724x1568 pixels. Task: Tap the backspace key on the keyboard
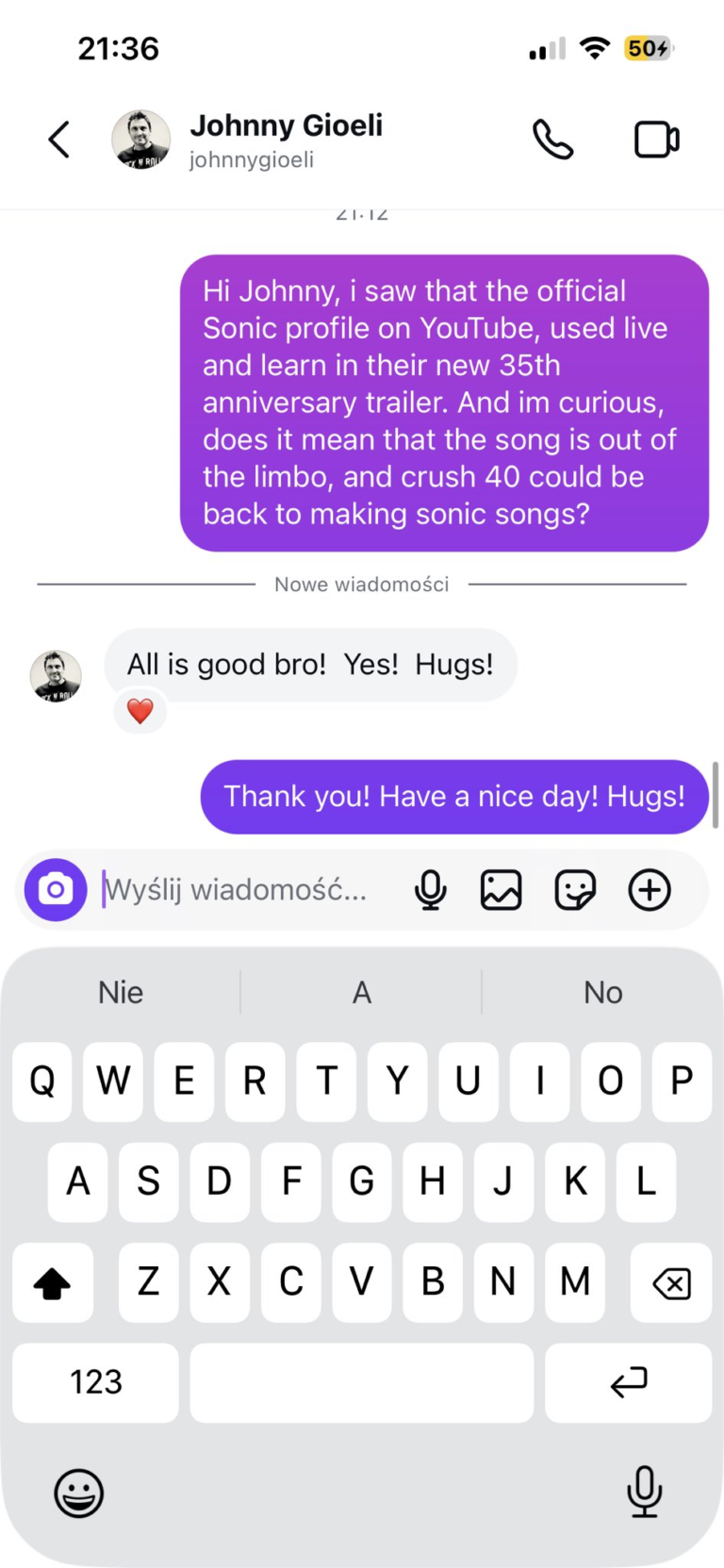671,1282
